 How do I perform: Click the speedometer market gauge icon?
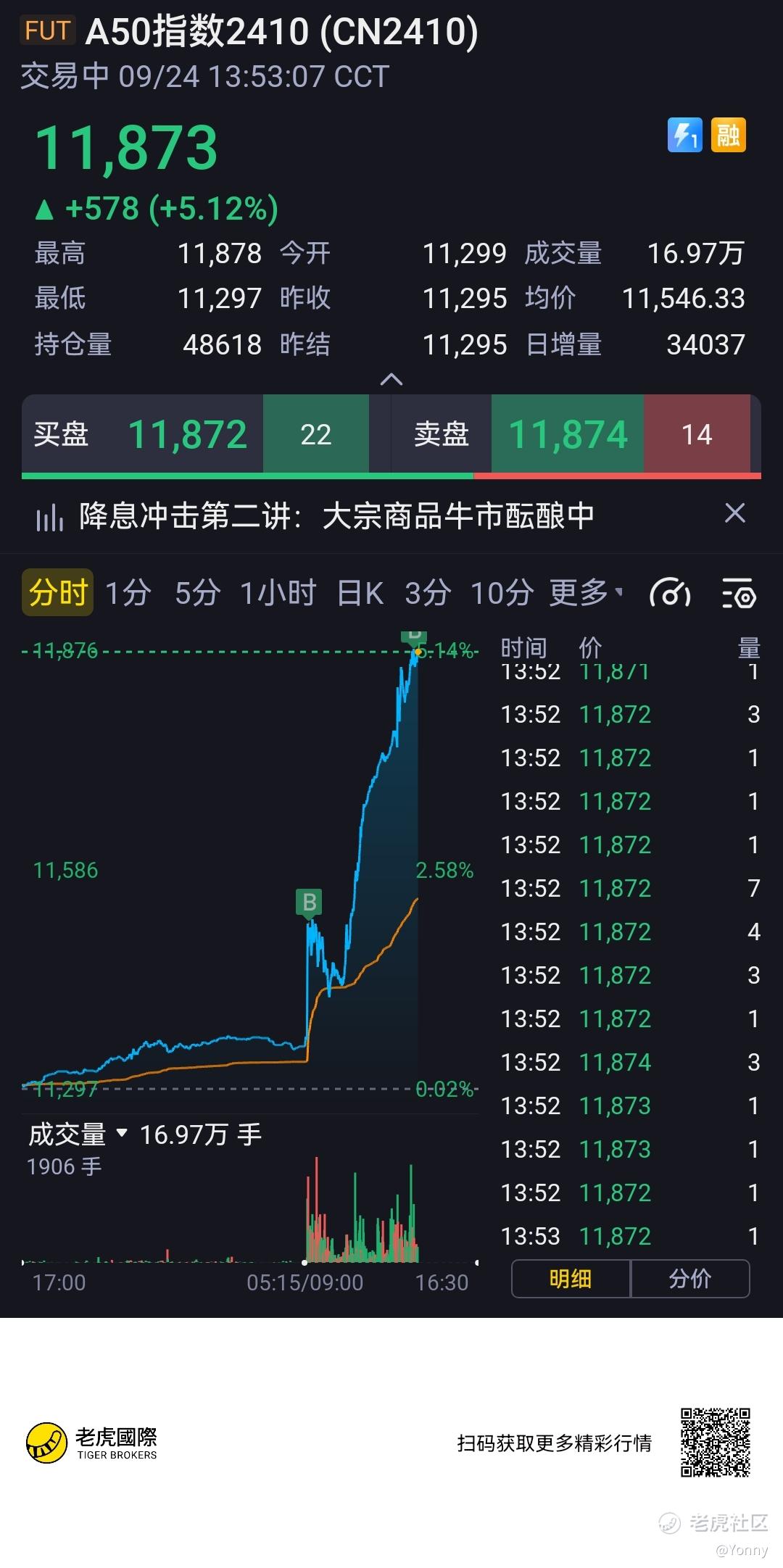pyautogui.click(x=671, y=593)
